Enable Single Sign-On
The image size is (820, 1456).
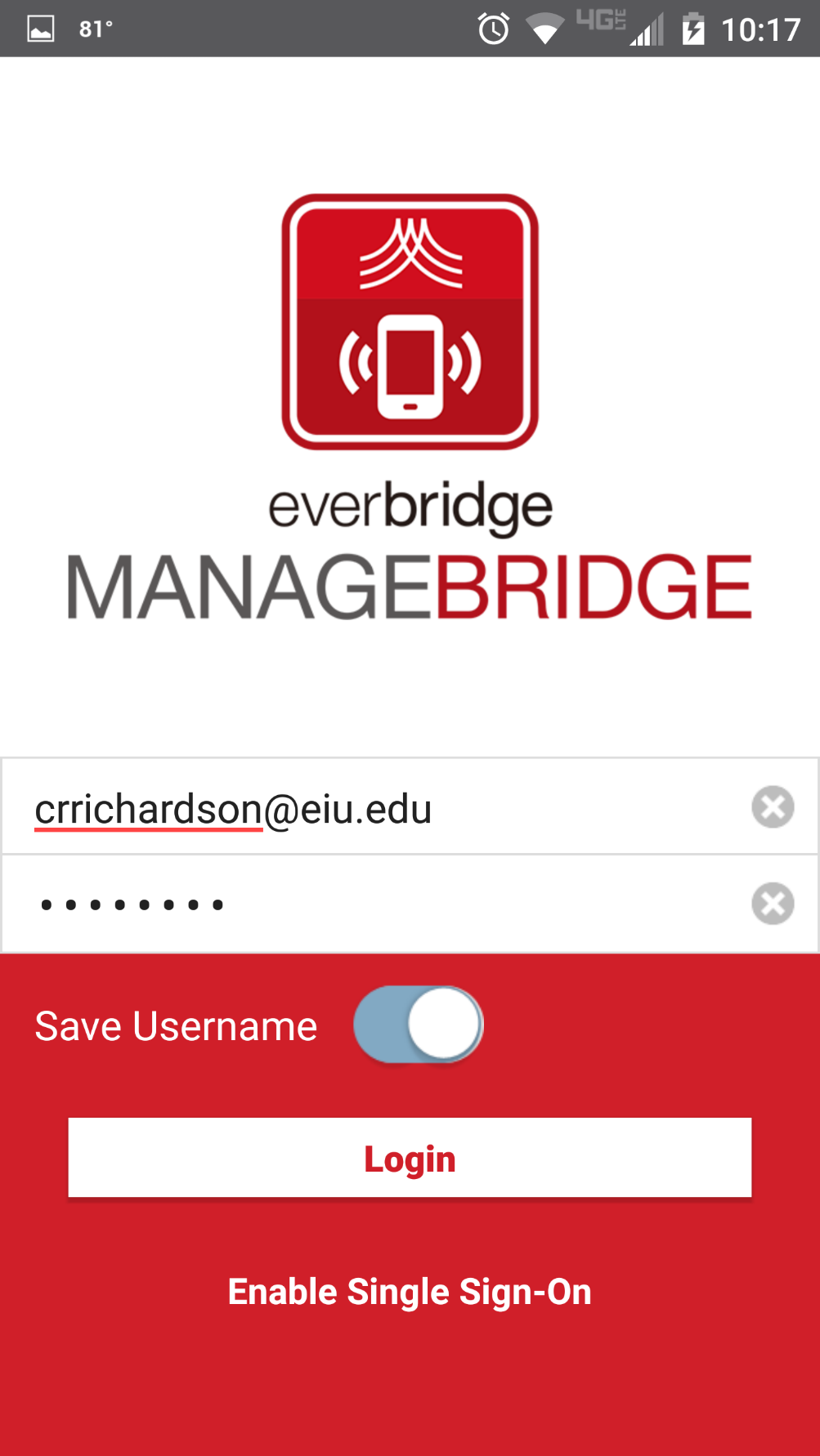click(410, 1292)
